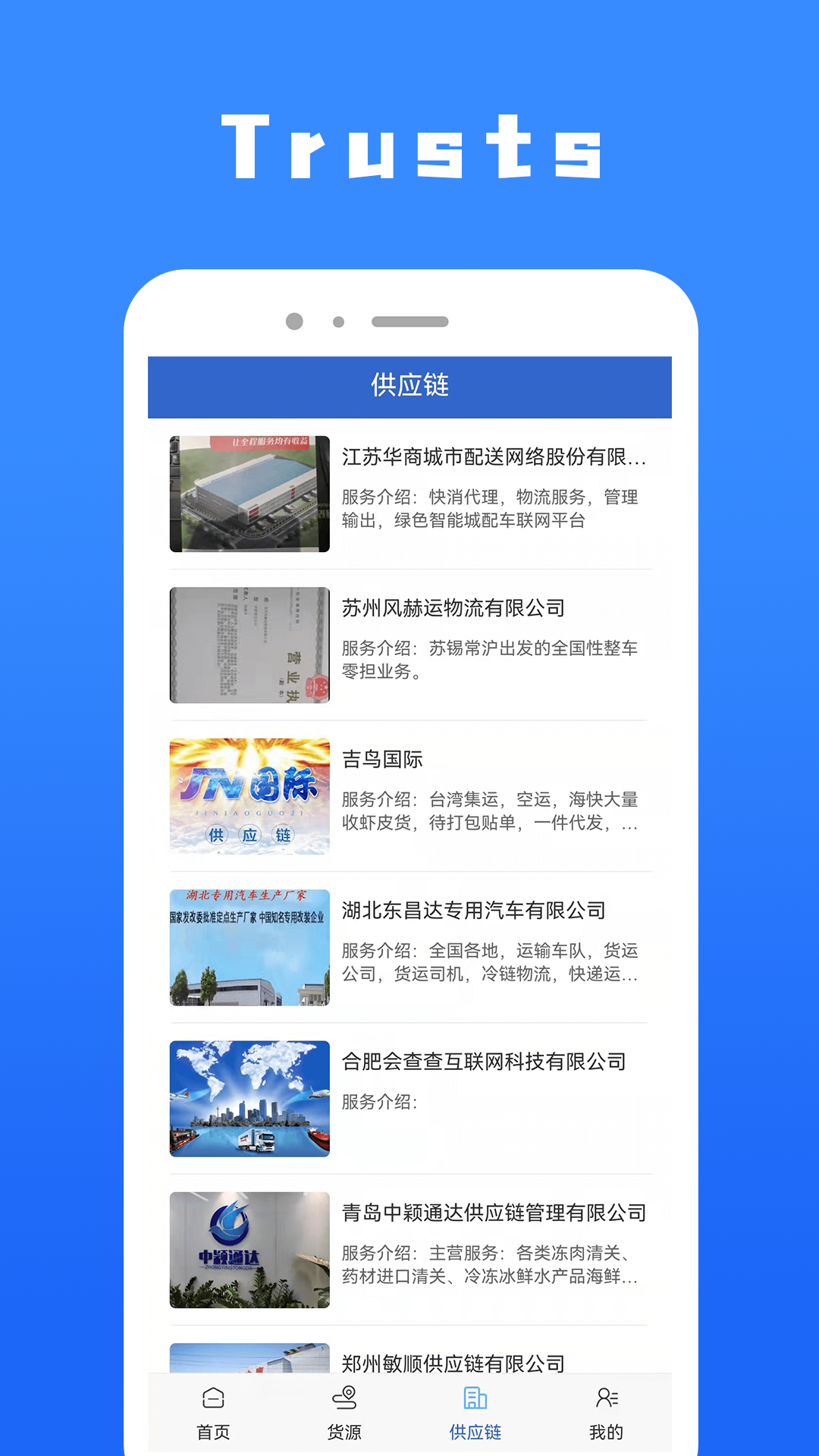This screenshot has height=1456, width=819.
Task: Open 合肥会查查互联网科技有限公司 entry
Action: click(x=485, y=1062)
